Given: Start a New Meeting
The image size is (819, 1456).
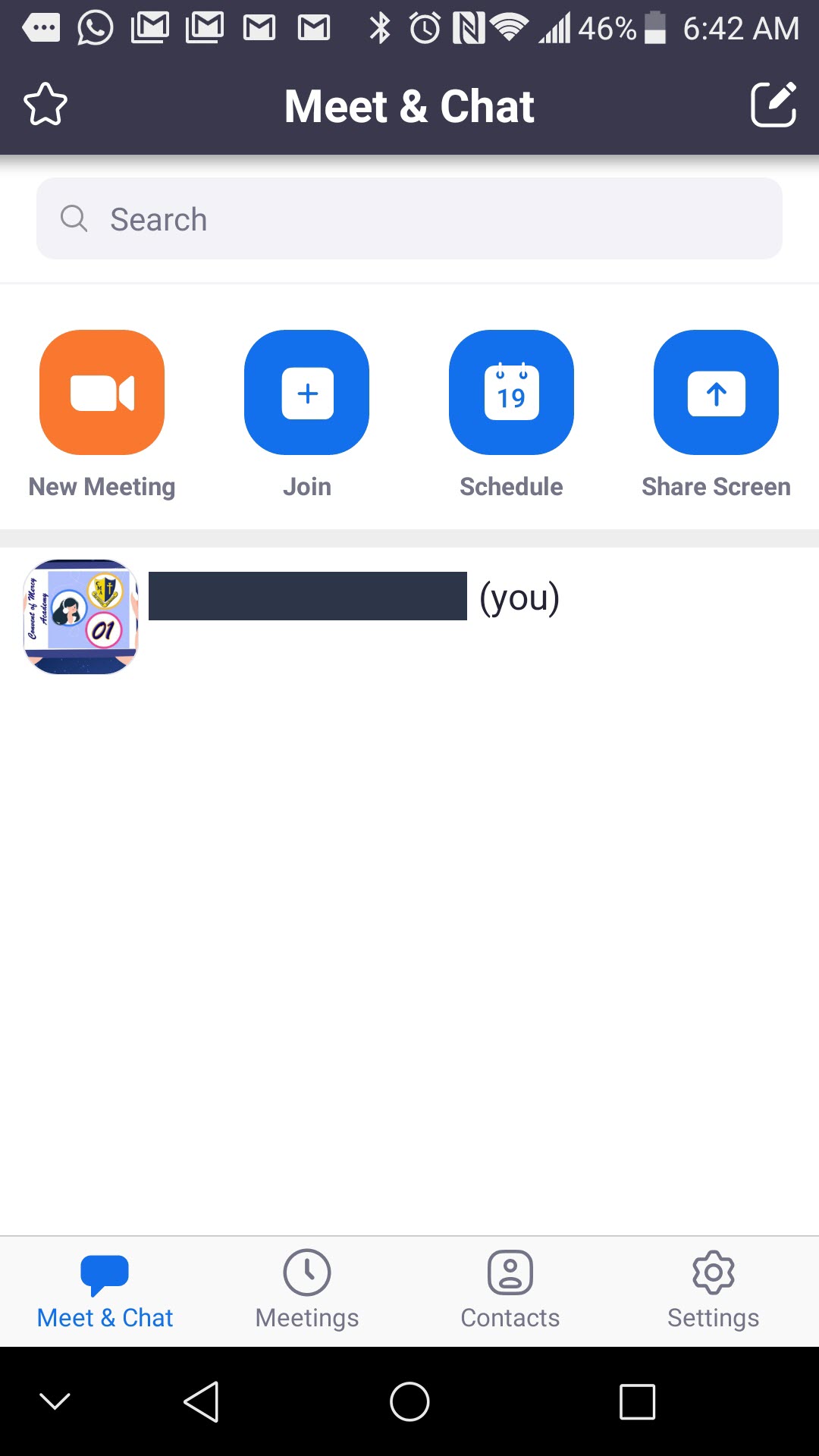Looking at the screenshot, I should [102, 393].
